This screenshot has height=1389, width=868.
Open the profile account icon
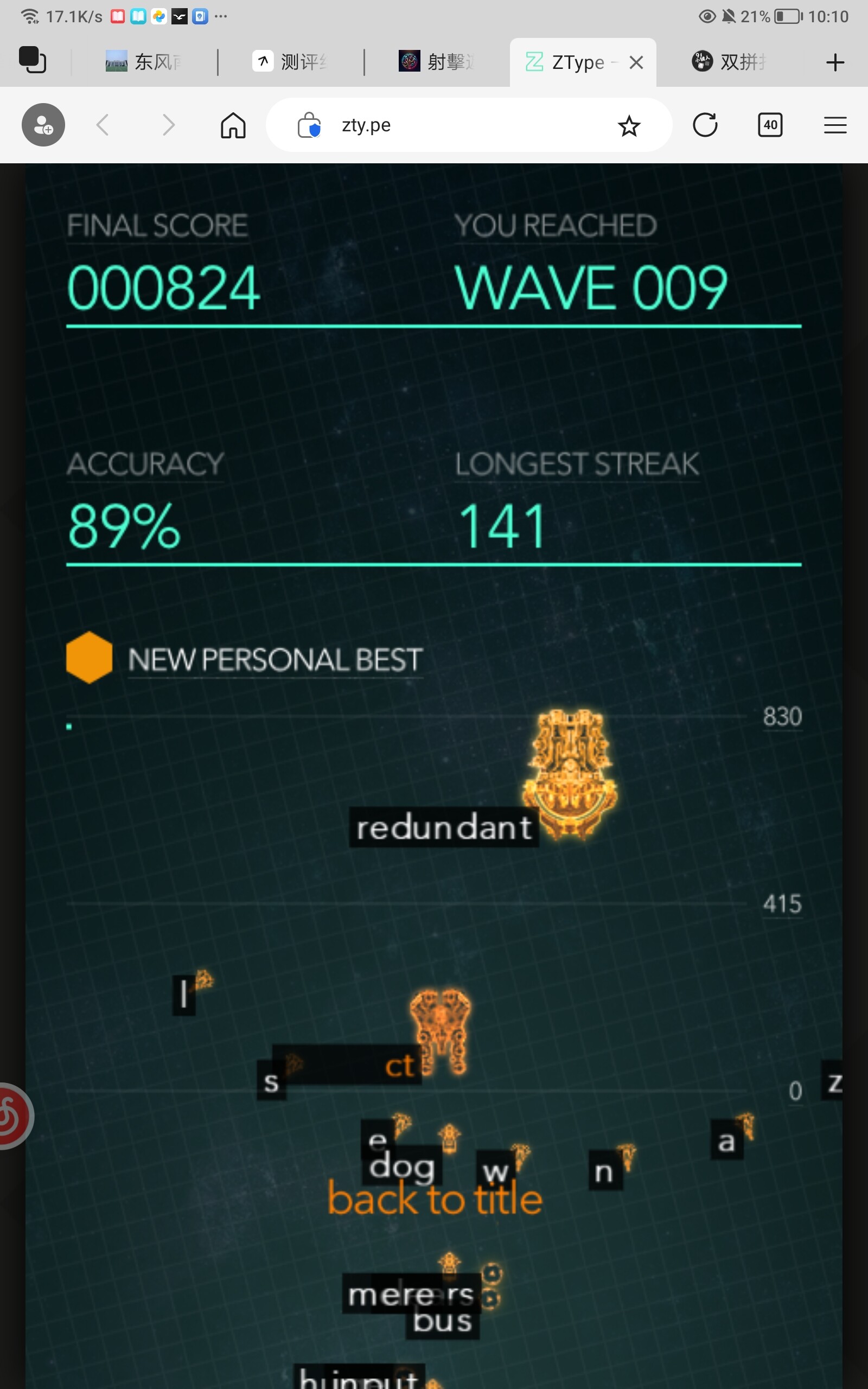[43, 125]
